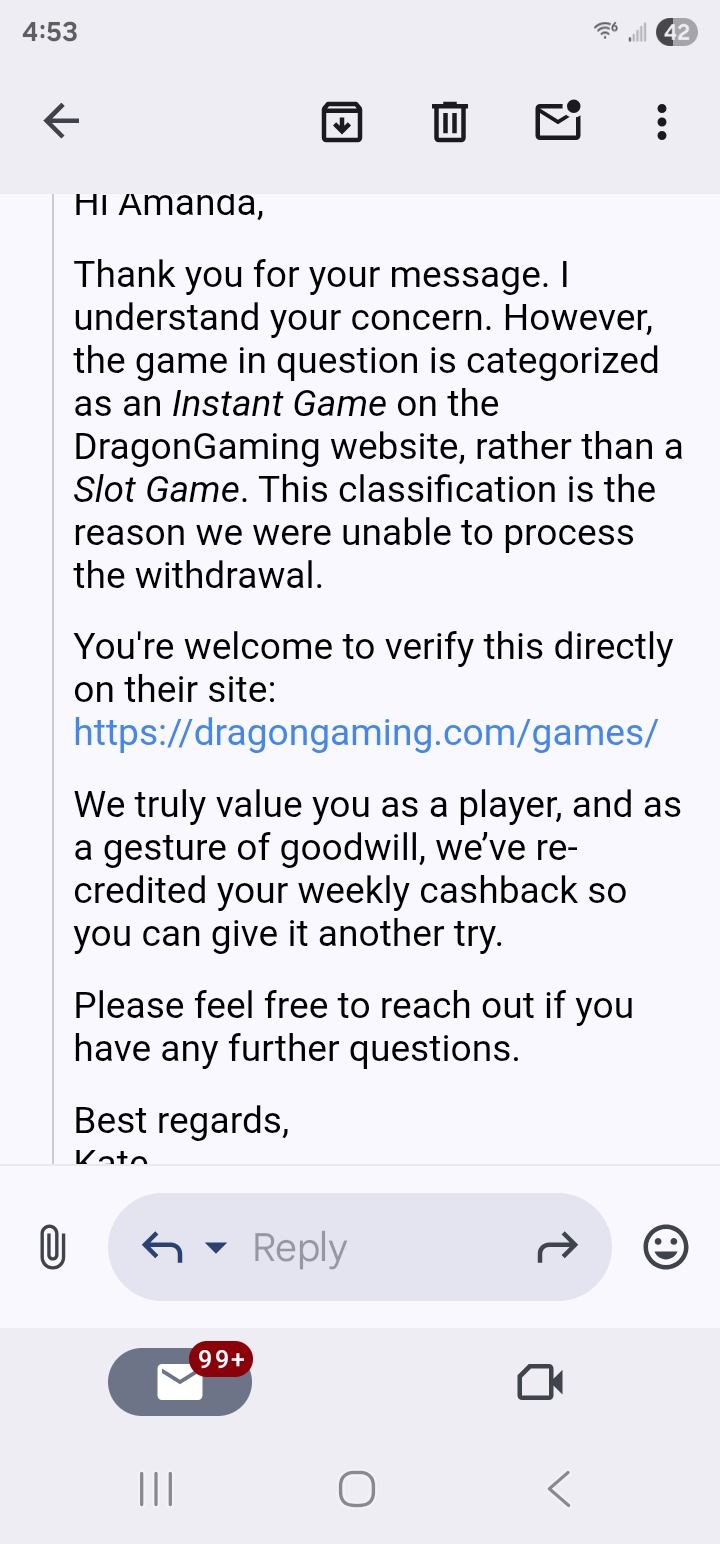Expand the reply type dropdown arrow

coord(216,1247)
